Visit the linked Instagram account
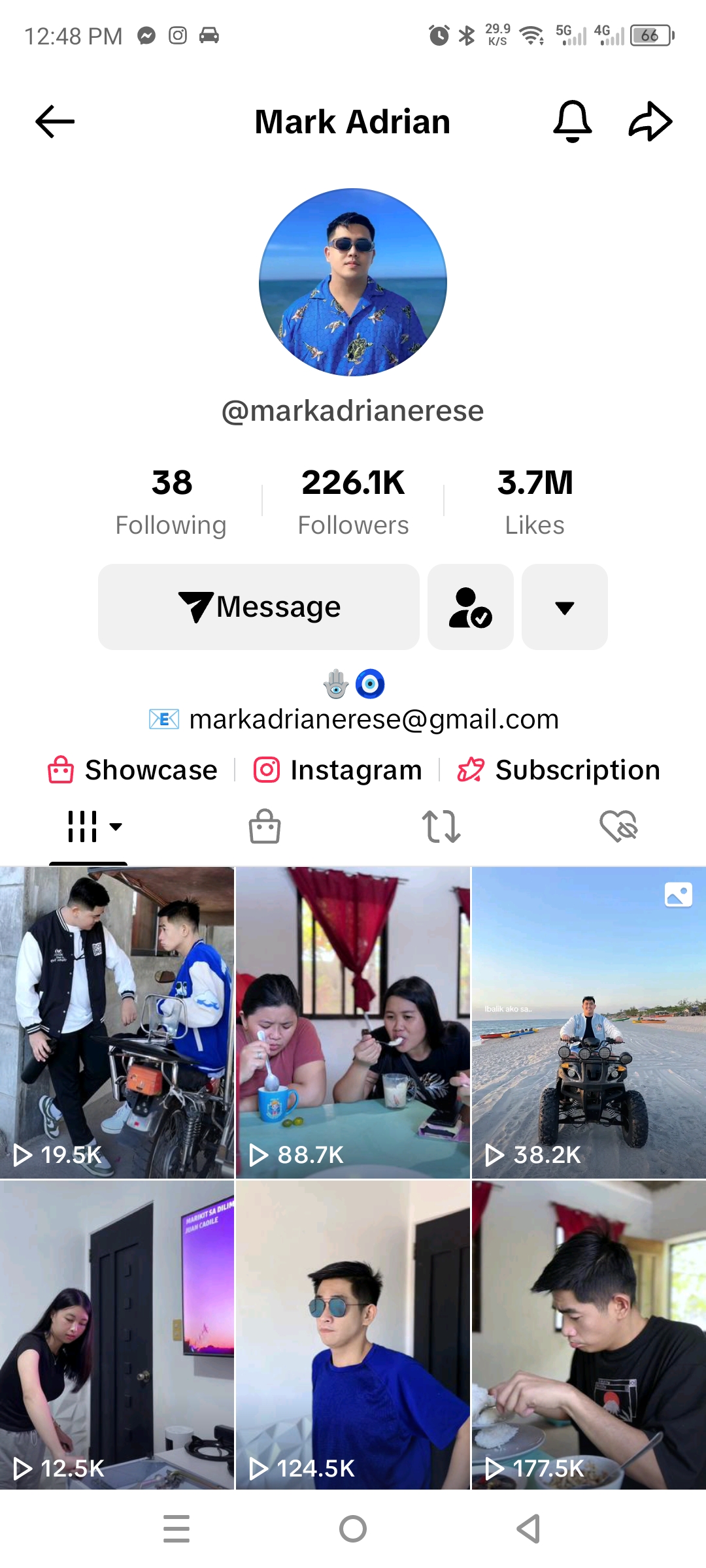Screen dimensions: 706x1568 (338, 770)
